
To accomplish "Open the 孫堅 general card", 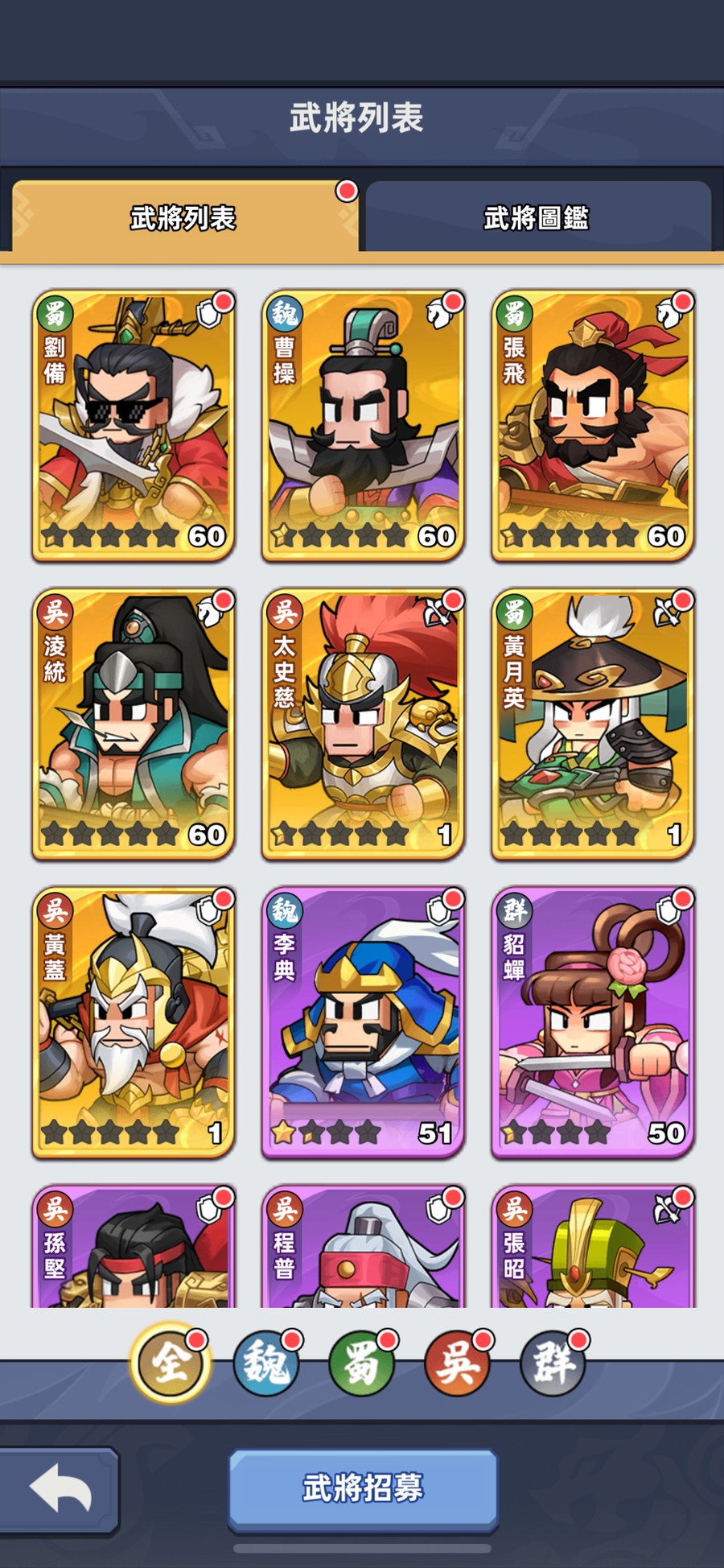I will pyautogui.click(x=134, y=1248).
